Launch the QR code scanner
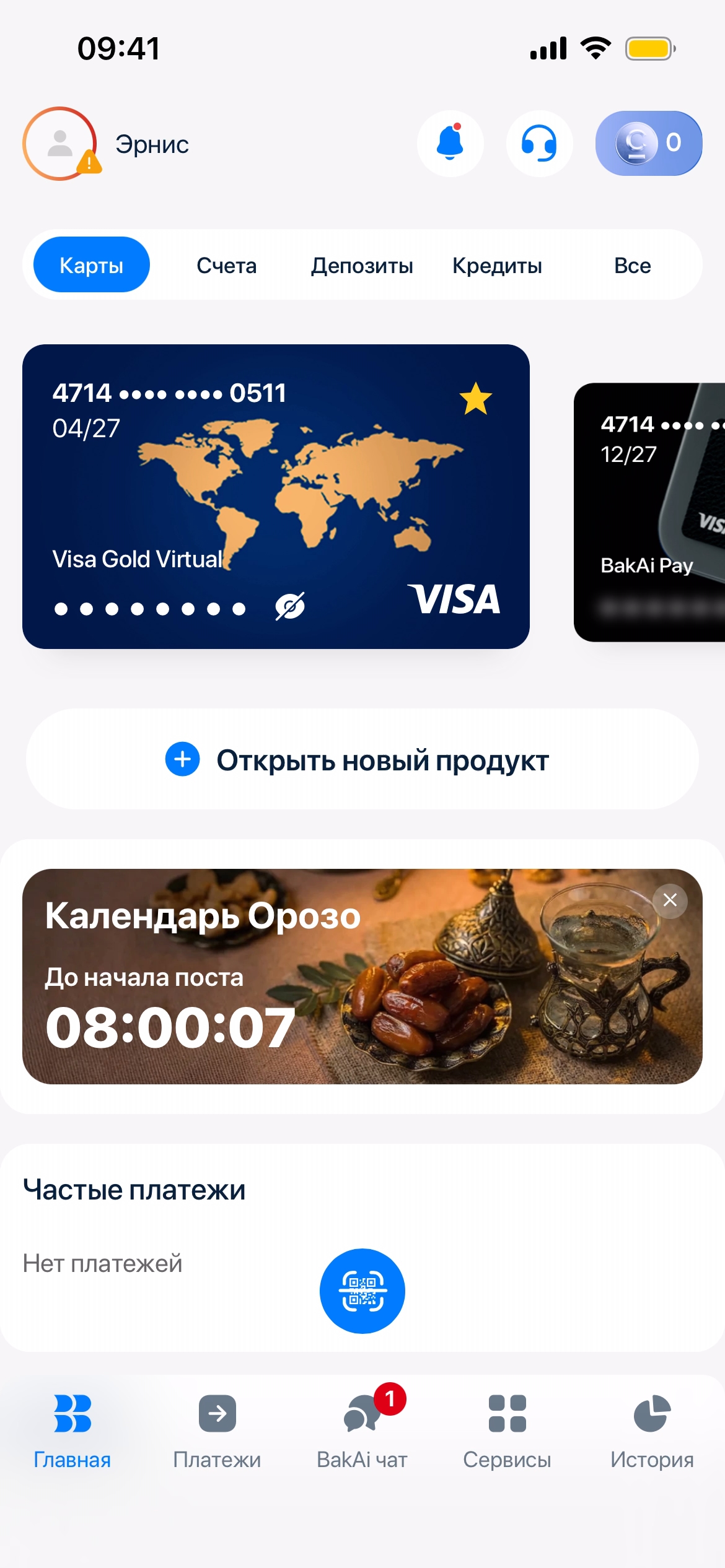This screenshot has height=1568, width=725. [x=362, y=1291]
